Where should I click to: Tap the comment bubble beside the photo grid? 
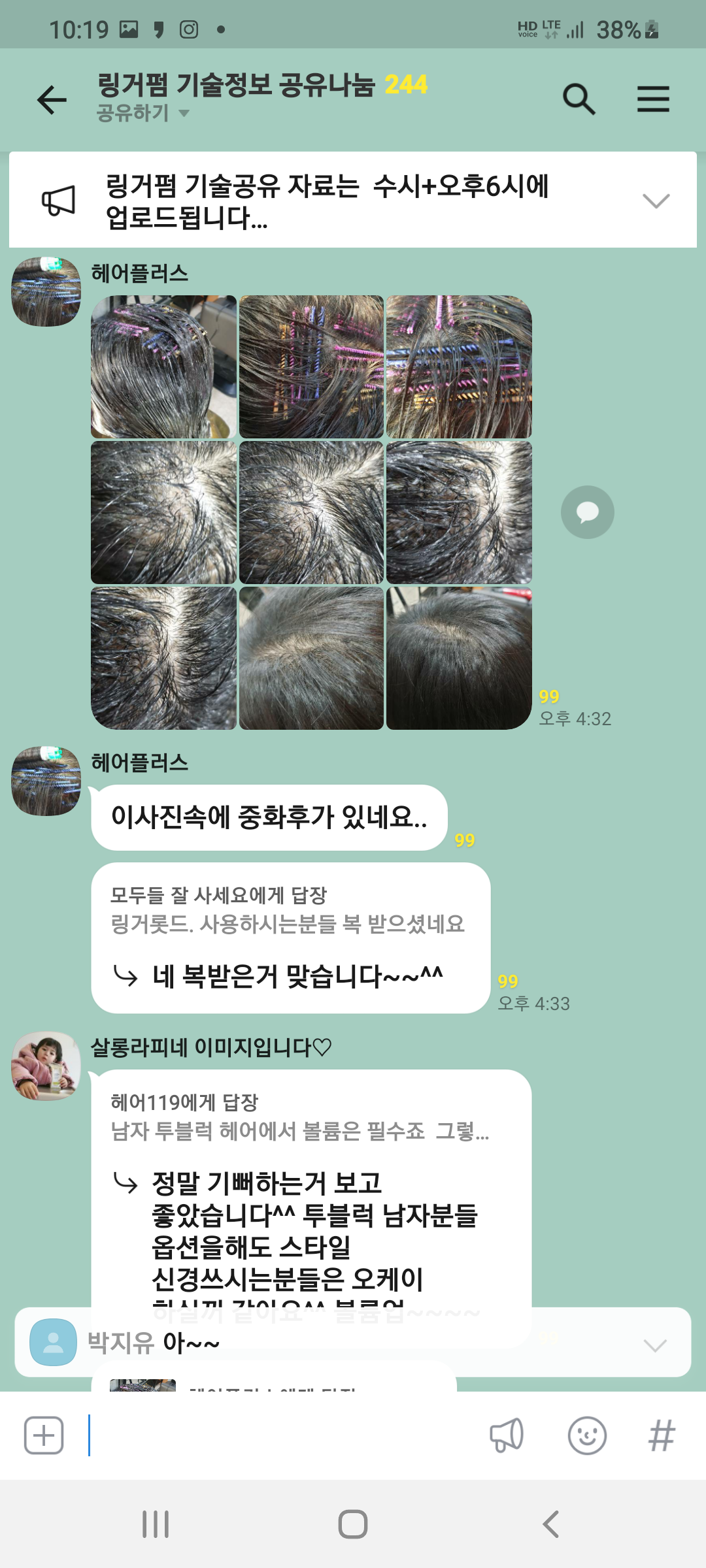coord(587,512)
